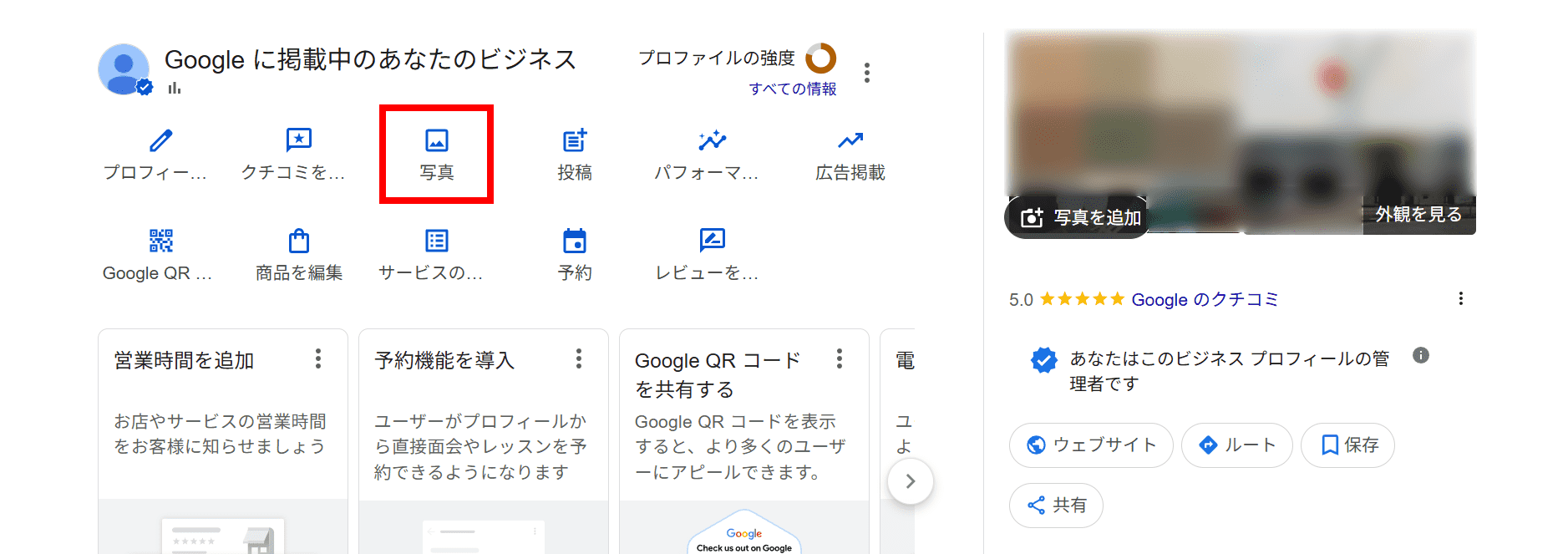Open the Google QR shortcut

pyautogui.click(x=159, y=255)
